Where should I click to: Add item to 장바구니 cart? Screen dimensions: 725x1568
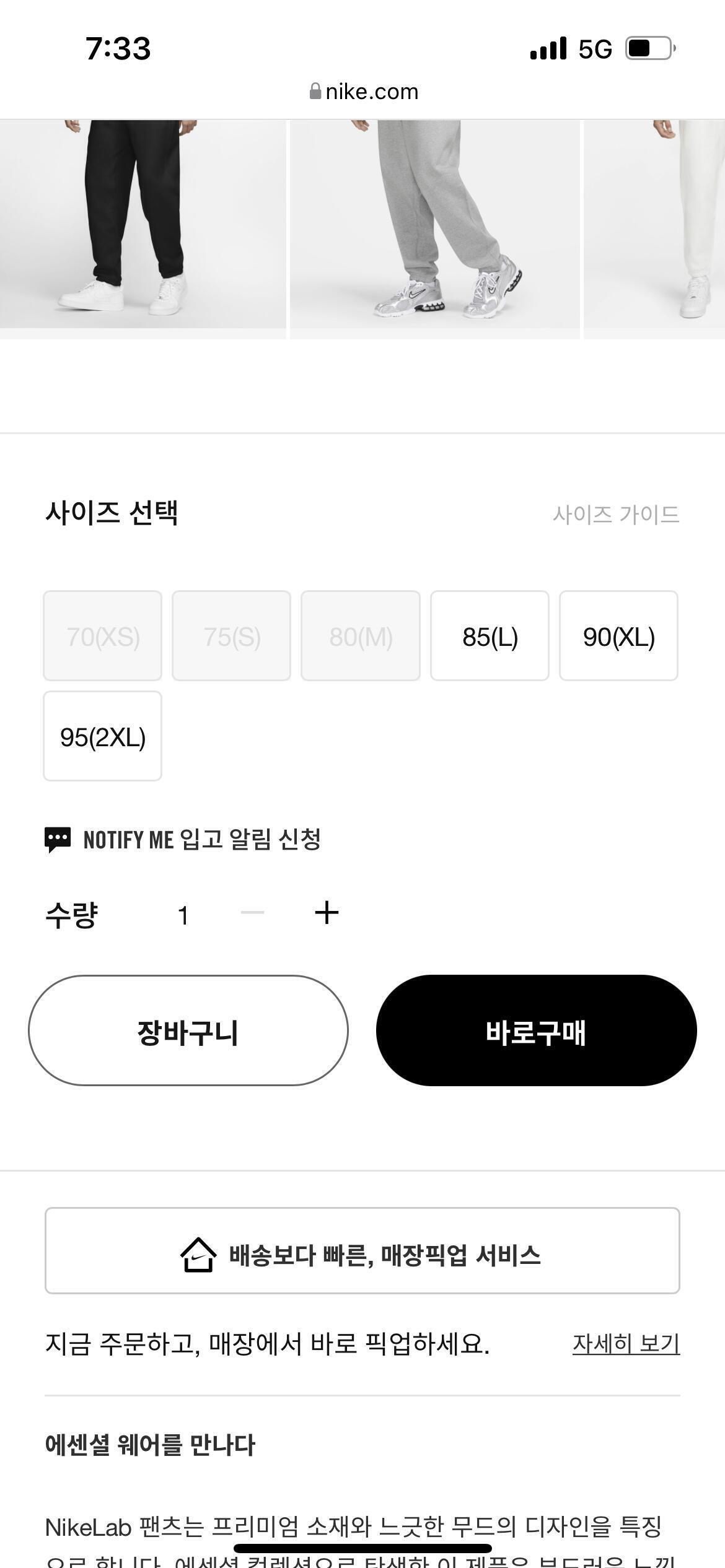point(188,1030)
